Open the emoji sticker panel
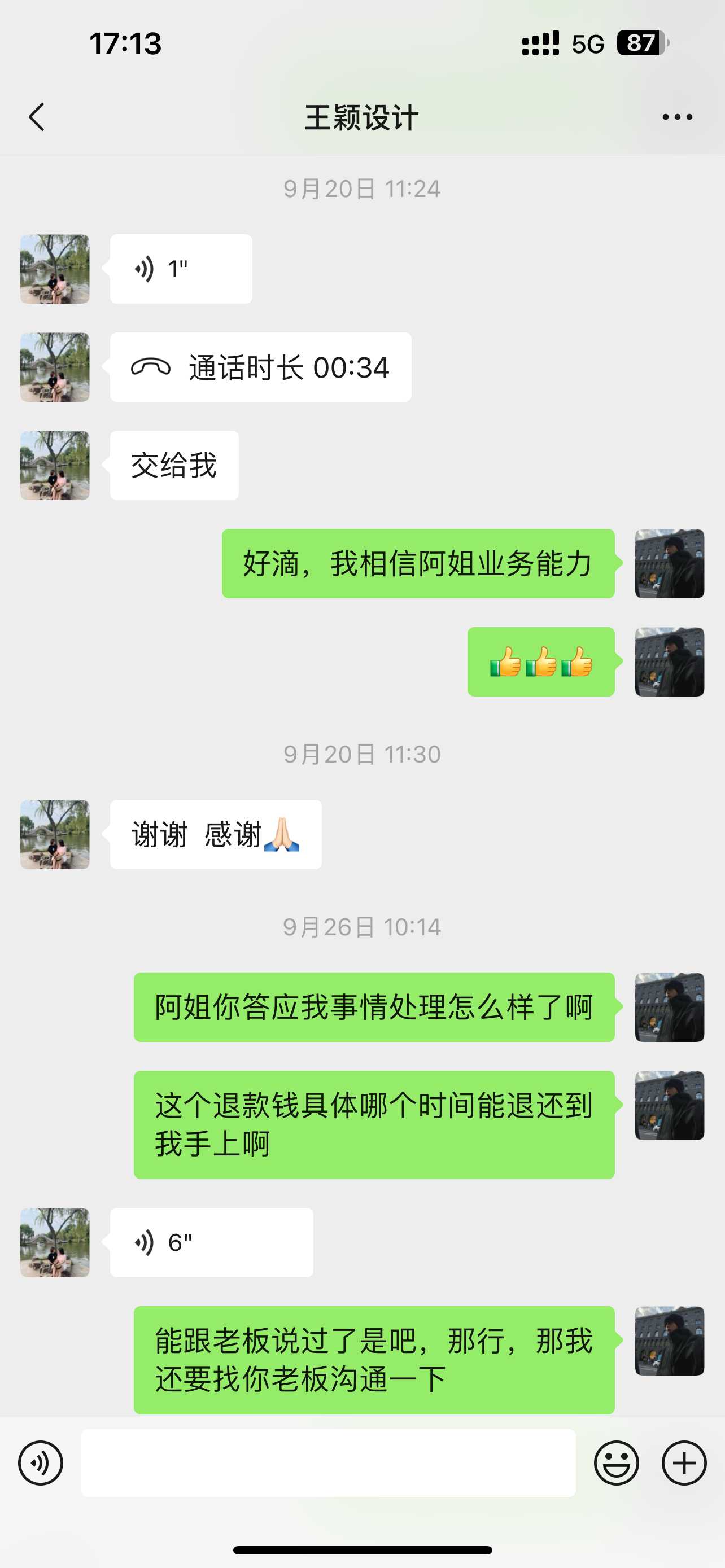725x1568 pixels. 616,1462
